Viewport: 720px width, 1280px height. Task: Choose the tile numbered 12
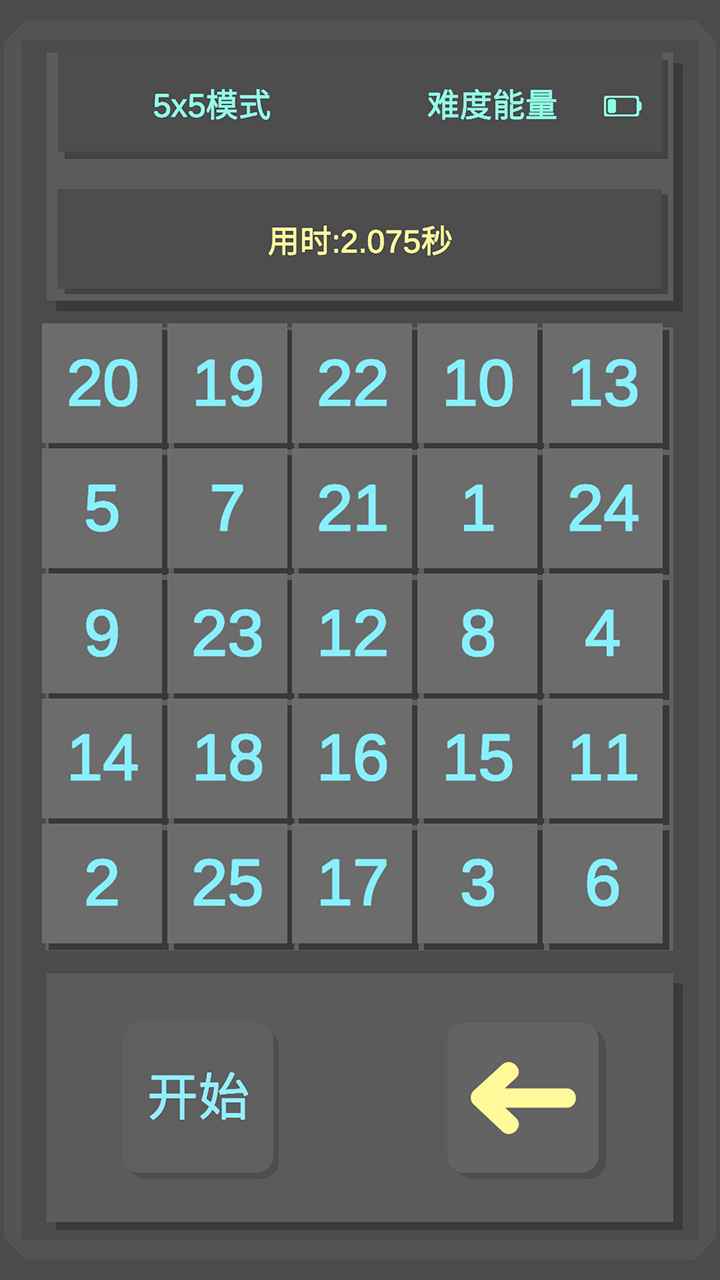(352, 633)
